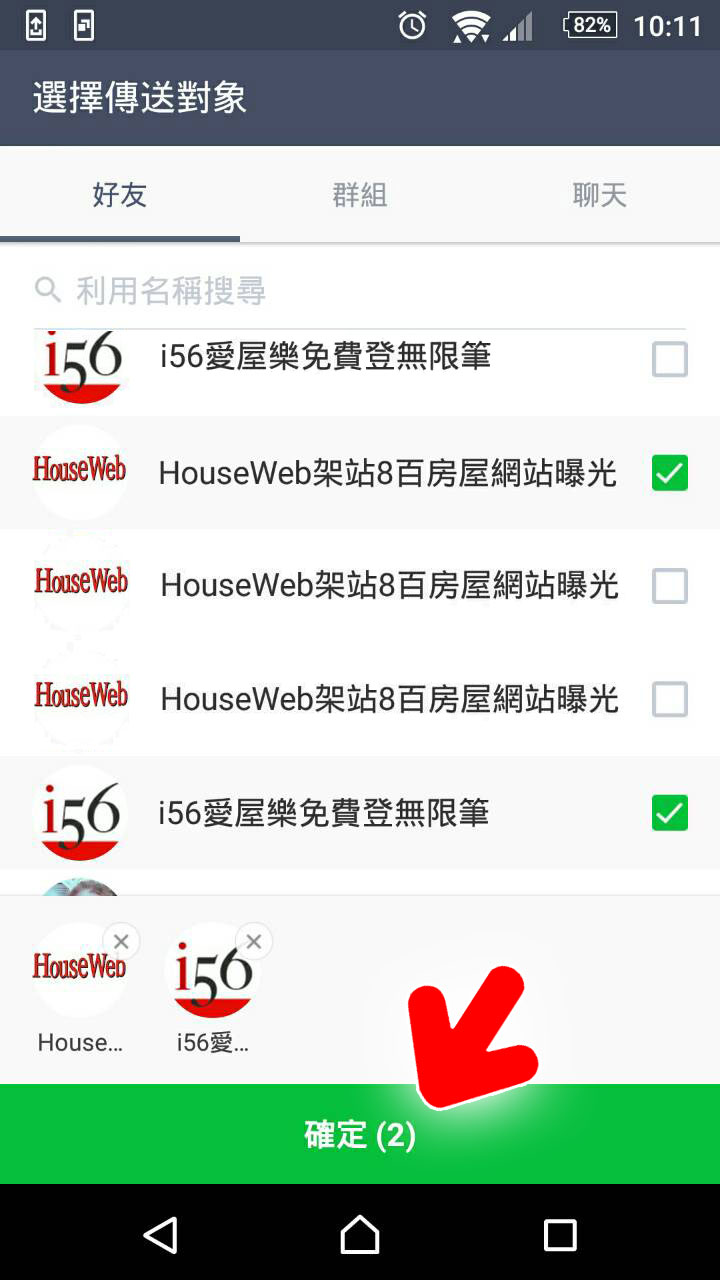Image resolution: width=720 pixels, height=1280 pixels.
Task: Check the unticked i56愛屋樂免費登無限筆 checkbox
Action: click(670, 358)
